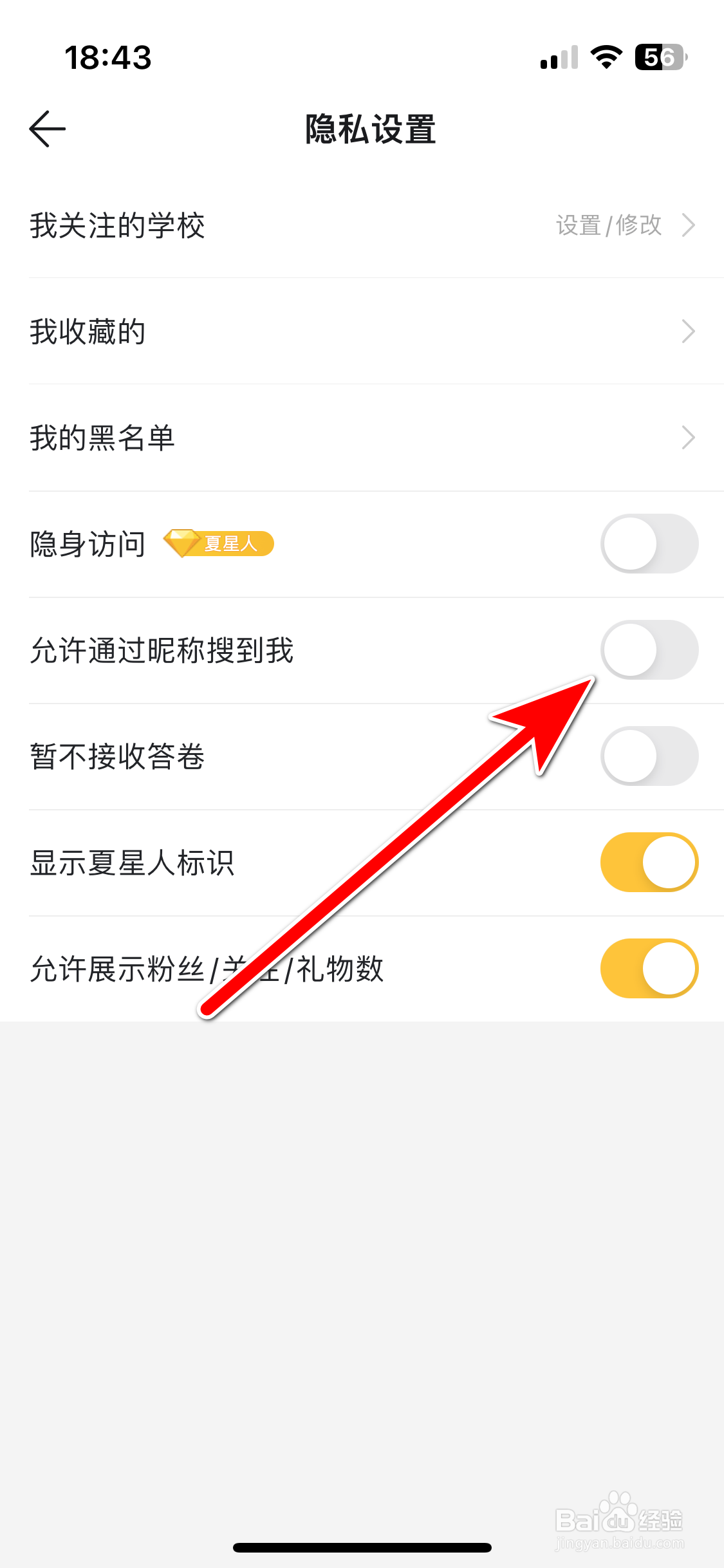Turn off 允许展示粉丝/关注/礼物数 switch
Image resolution: width=724 pixels, height=1568 pixels.
coord(649,968)
